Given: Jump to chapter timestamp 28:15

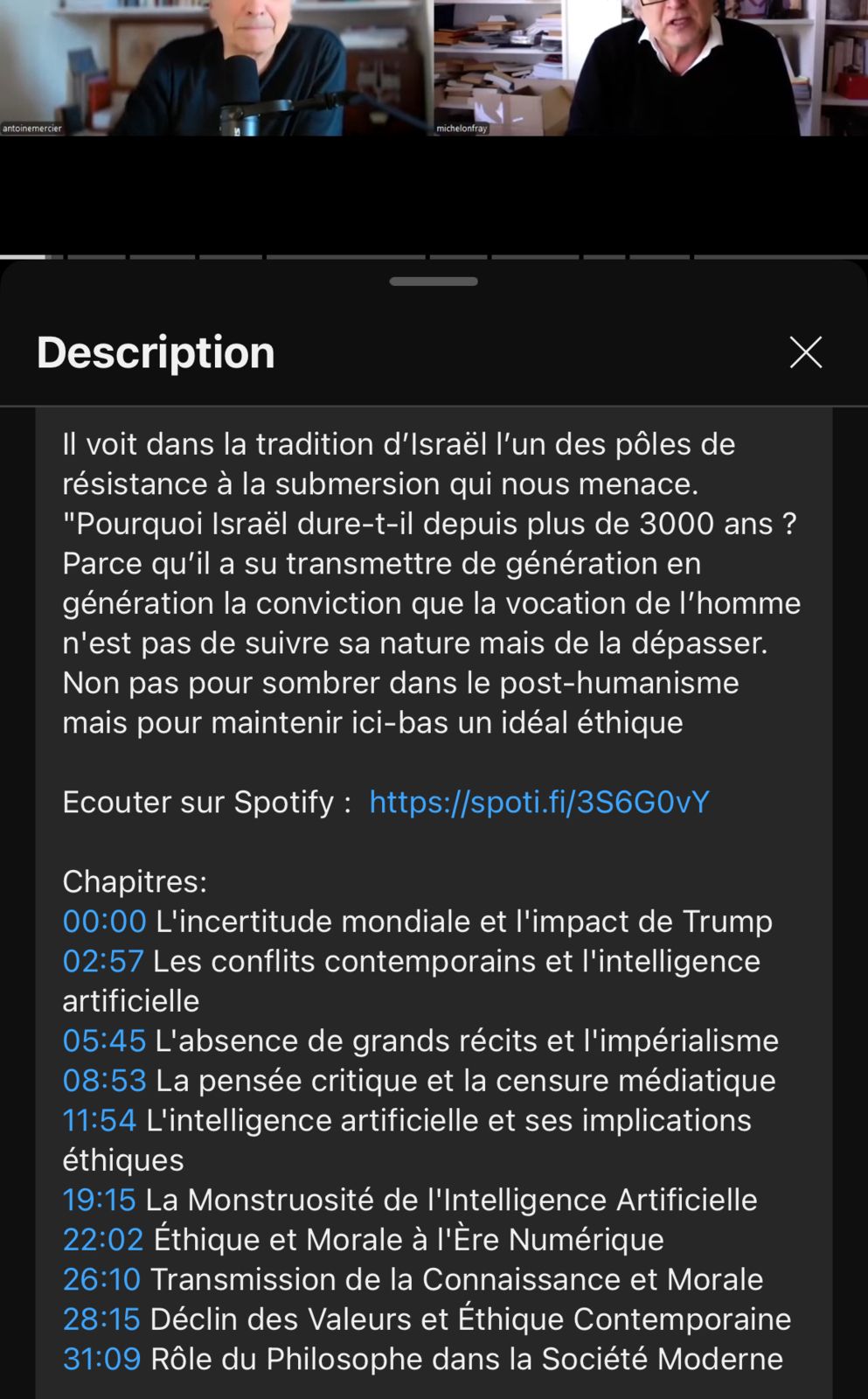Looking at the screenshot, I should pos(101,1319).
